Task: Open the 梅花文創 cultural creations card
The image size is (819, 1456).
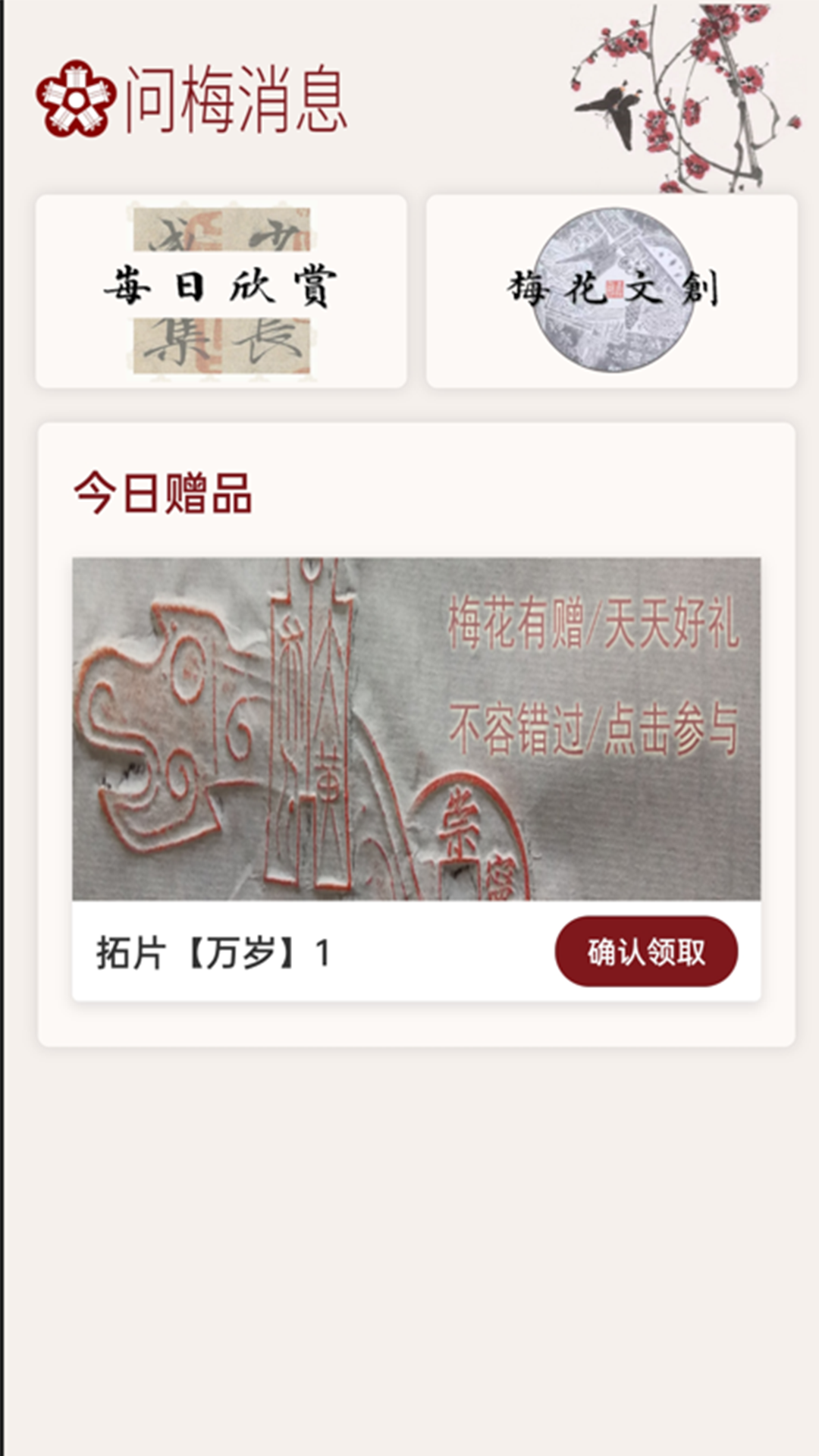Action: 614,290
